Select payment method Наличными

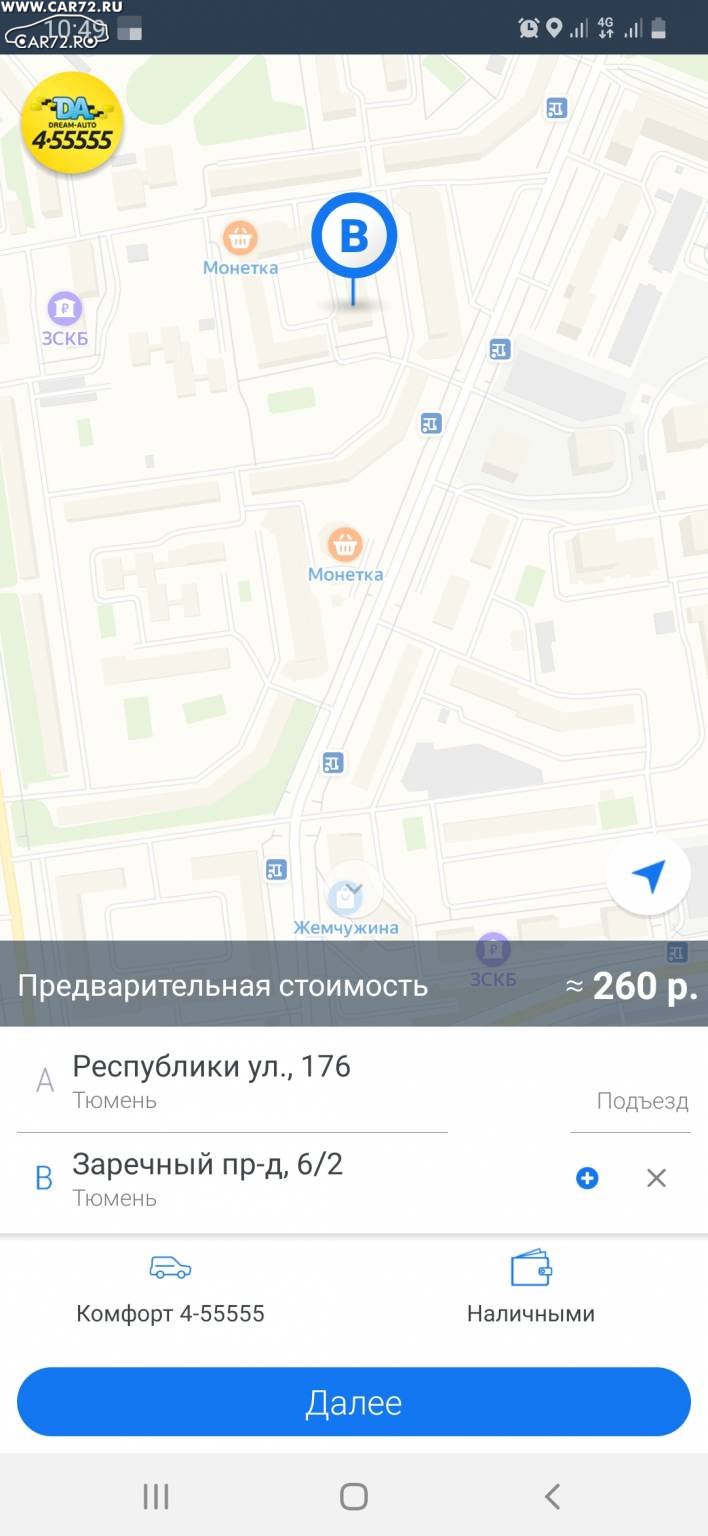(x=531, y=1288)
